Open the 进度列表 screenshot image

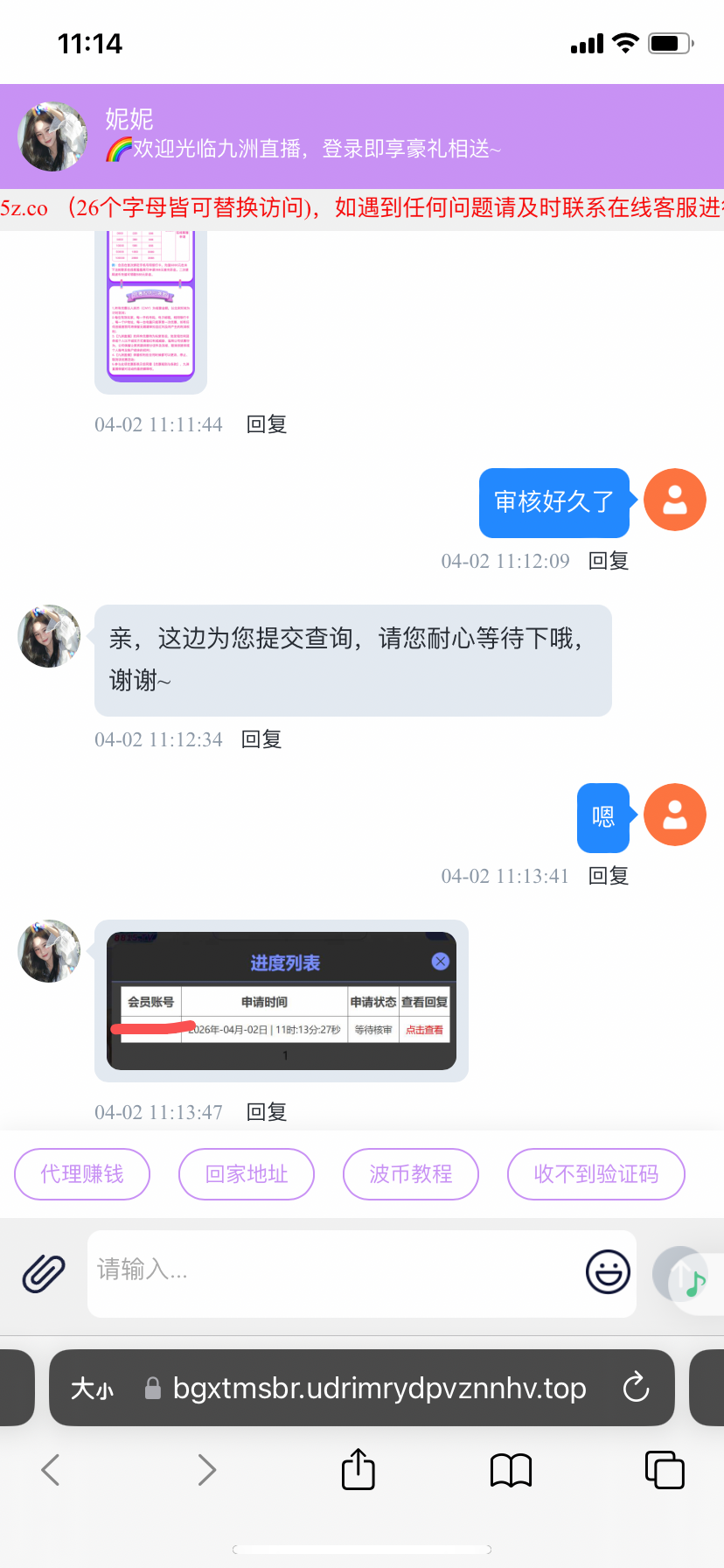coord(282,1001)
